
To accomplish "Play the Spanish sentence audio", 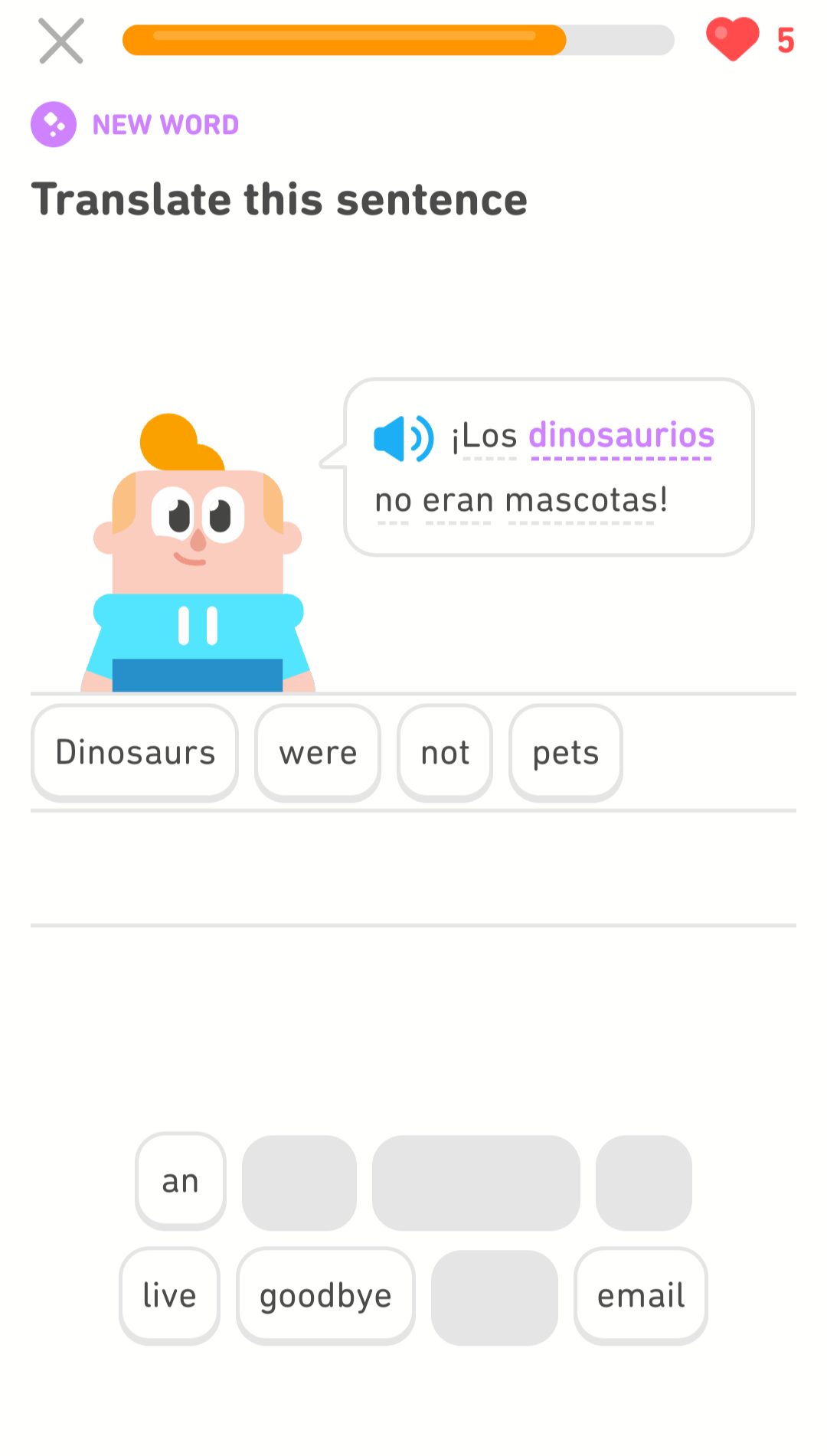I will tap(403, 439).
